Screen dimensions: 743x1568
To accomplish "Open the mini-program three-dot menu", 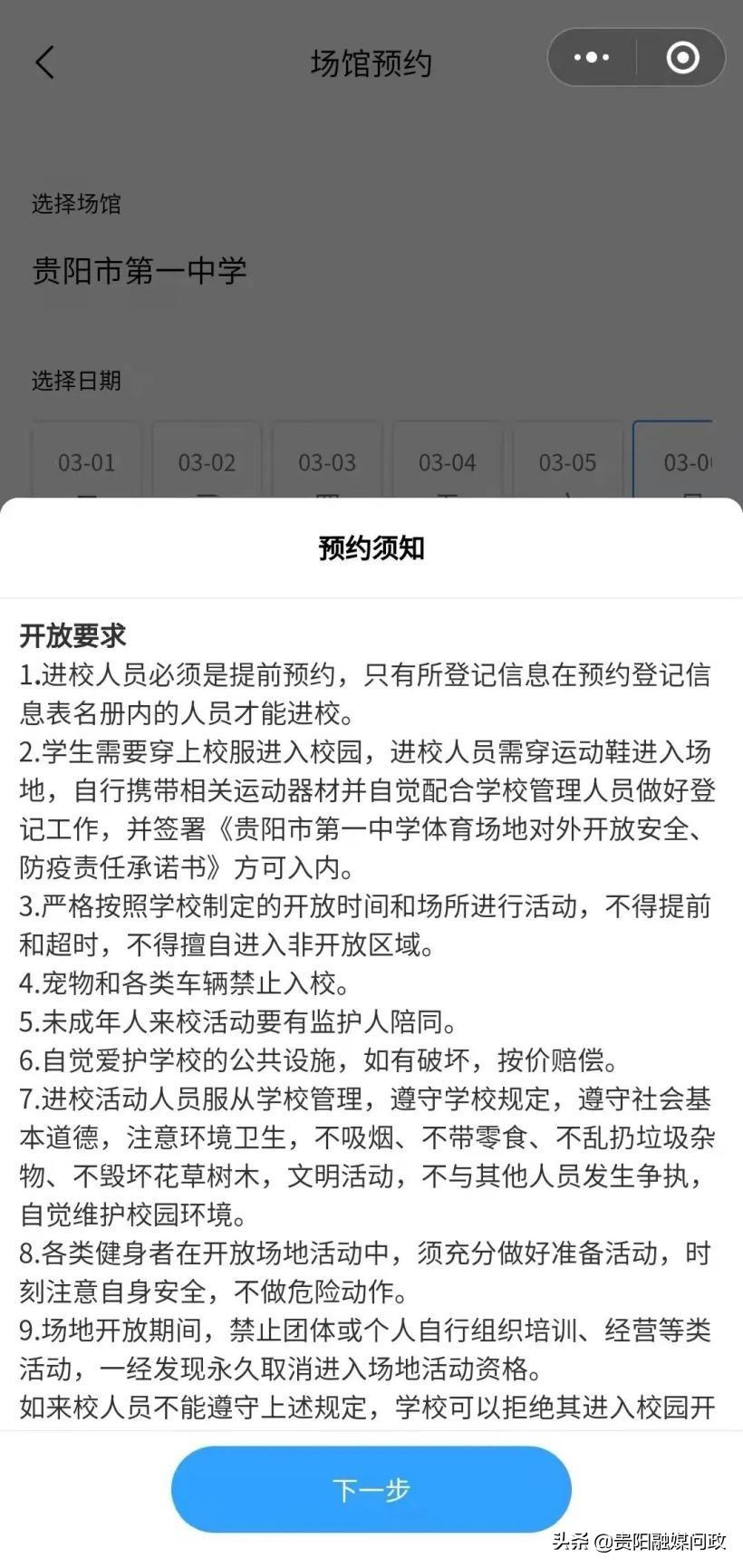I will coord(592,58).
